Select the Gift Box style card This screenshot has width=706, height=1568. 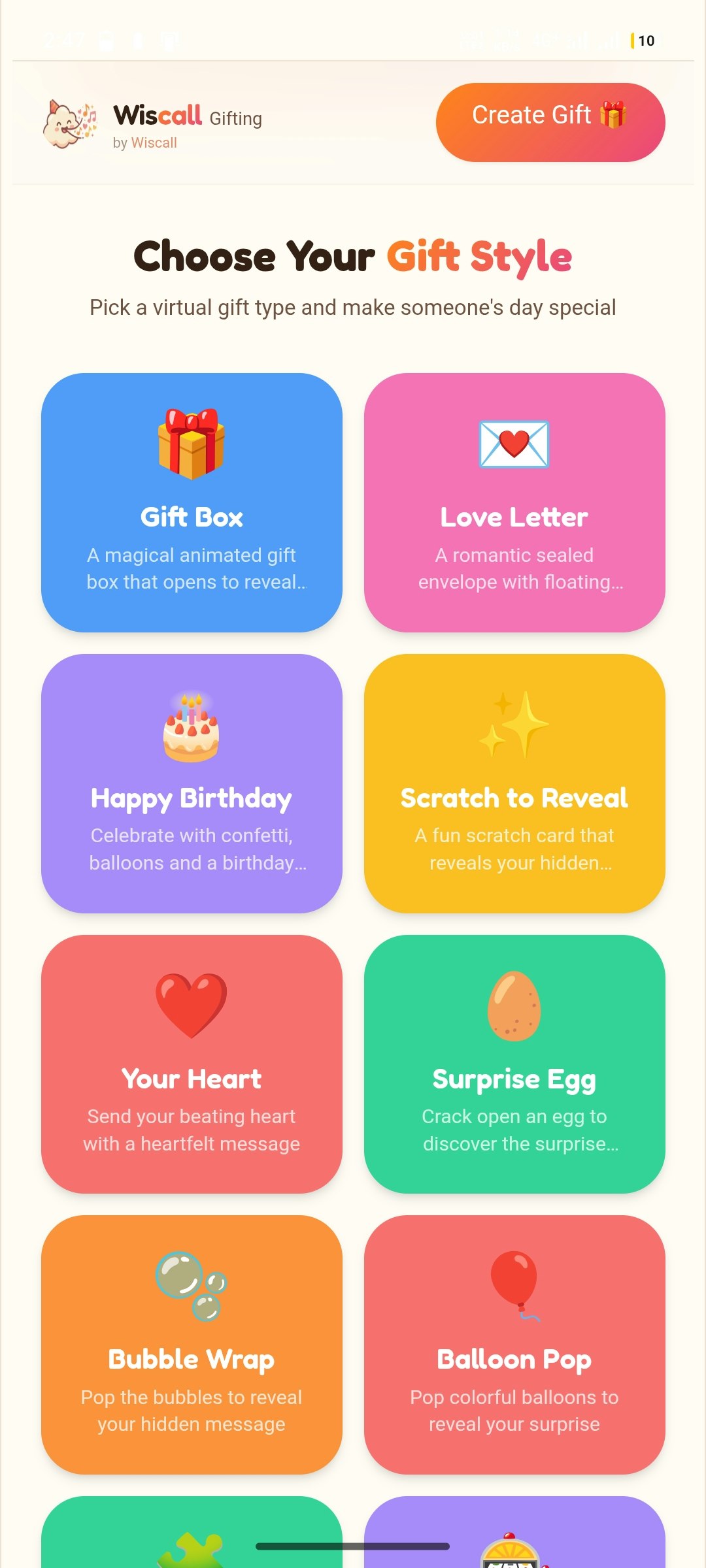(192, 502)
